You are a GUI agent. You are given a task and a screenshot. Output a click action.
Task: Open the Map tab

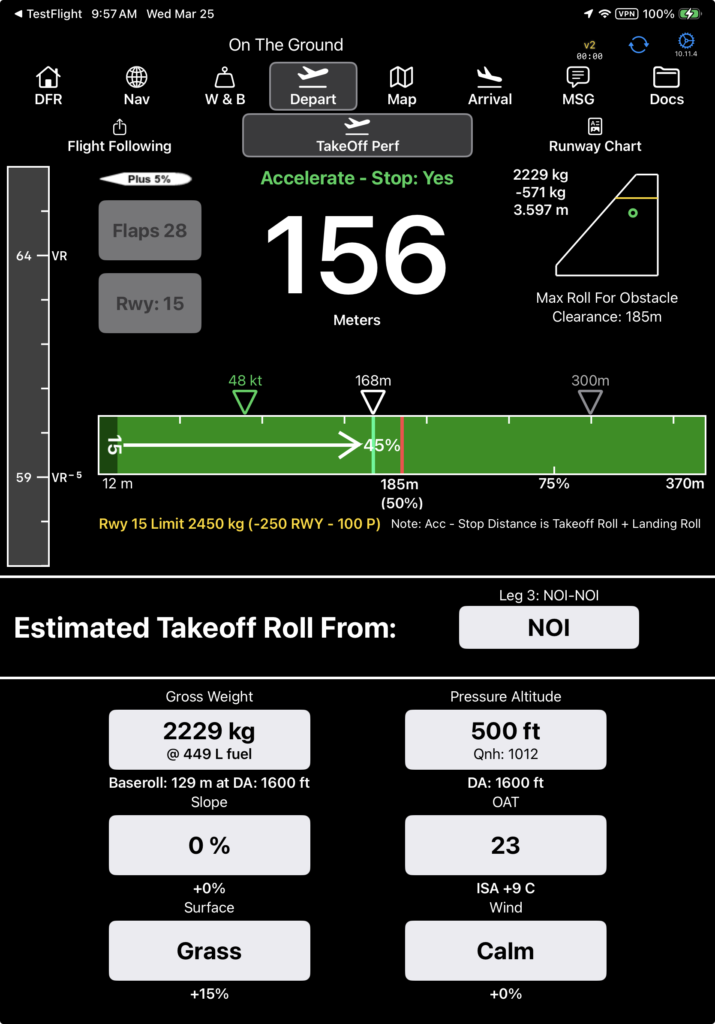click(x=402, y=86)
